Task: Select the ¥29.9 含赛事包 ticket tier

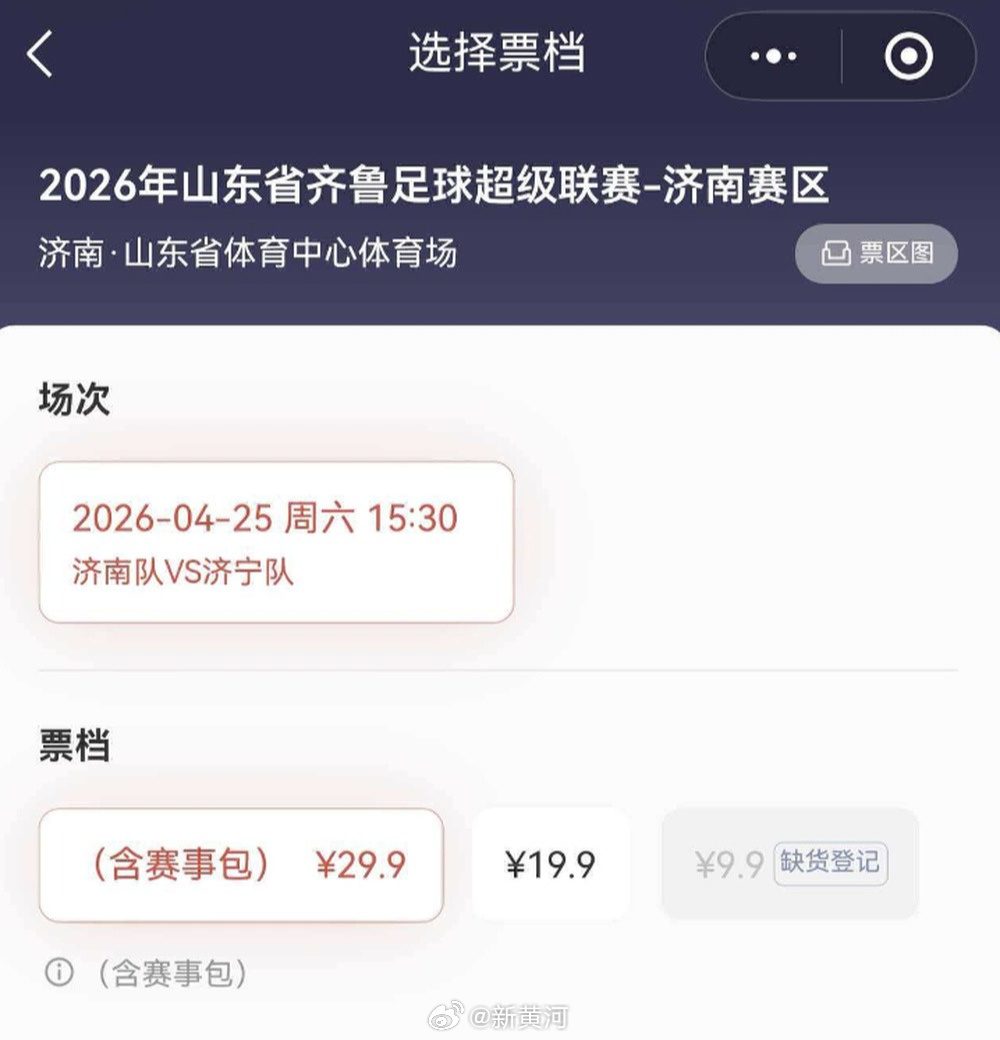Action: [x=240, y=864]
